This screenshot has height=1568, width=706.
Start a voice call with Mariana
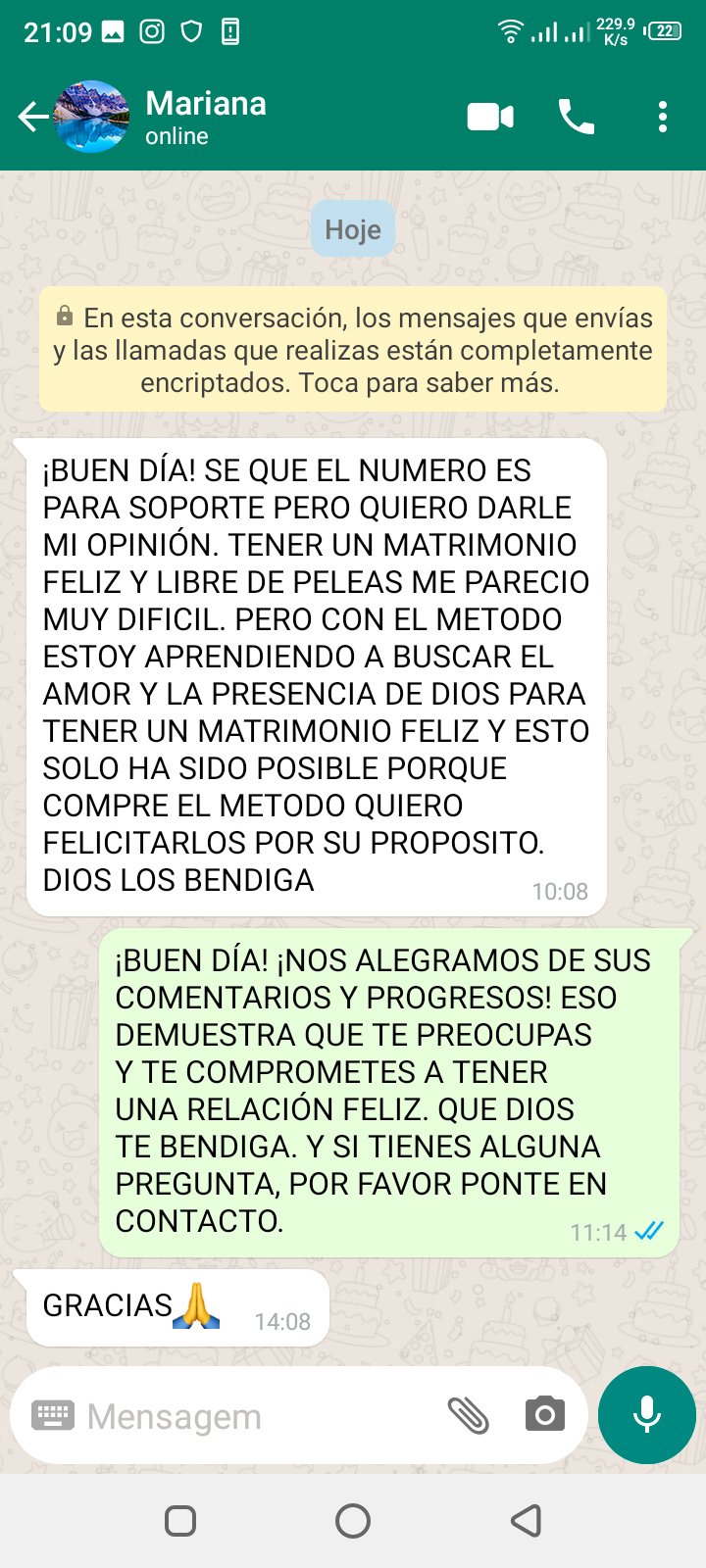[x=576, y=118]
